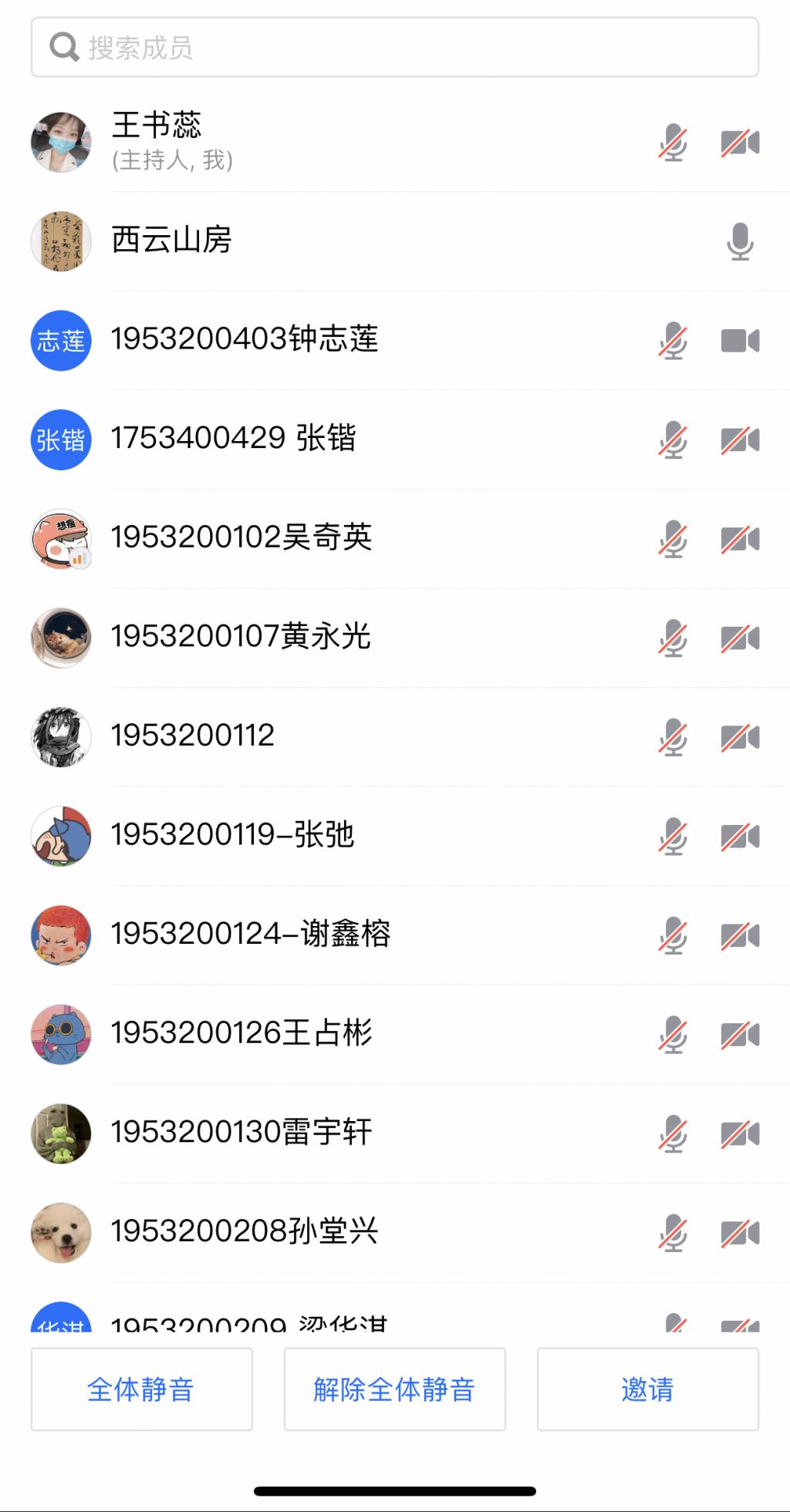This screenshot has height=1512, width=790.
Task: Mute 西云山房's microphone
Action: point(740,241)
